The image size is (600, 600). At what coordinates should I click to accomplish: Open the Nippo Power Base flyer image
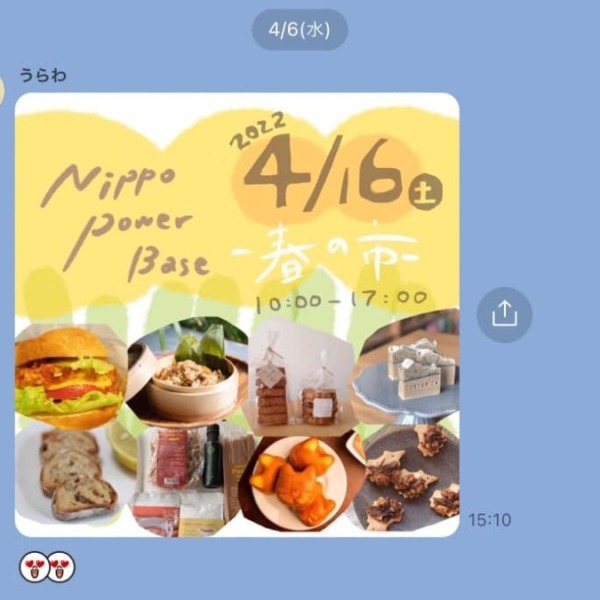[x=237, y=315]
